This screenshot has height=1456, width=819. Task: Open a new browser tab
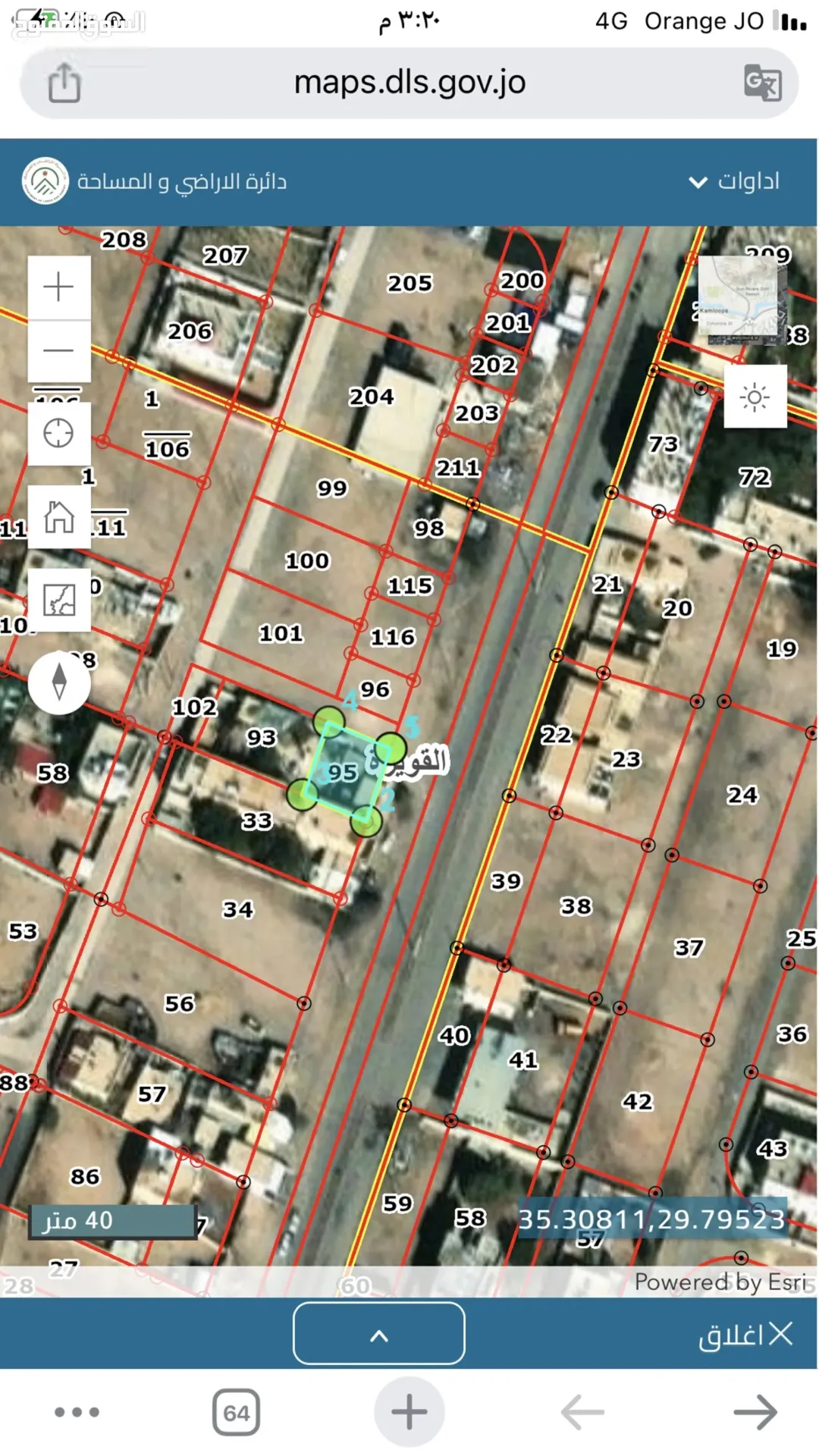pyautogui.click(x=409, y=1412)
